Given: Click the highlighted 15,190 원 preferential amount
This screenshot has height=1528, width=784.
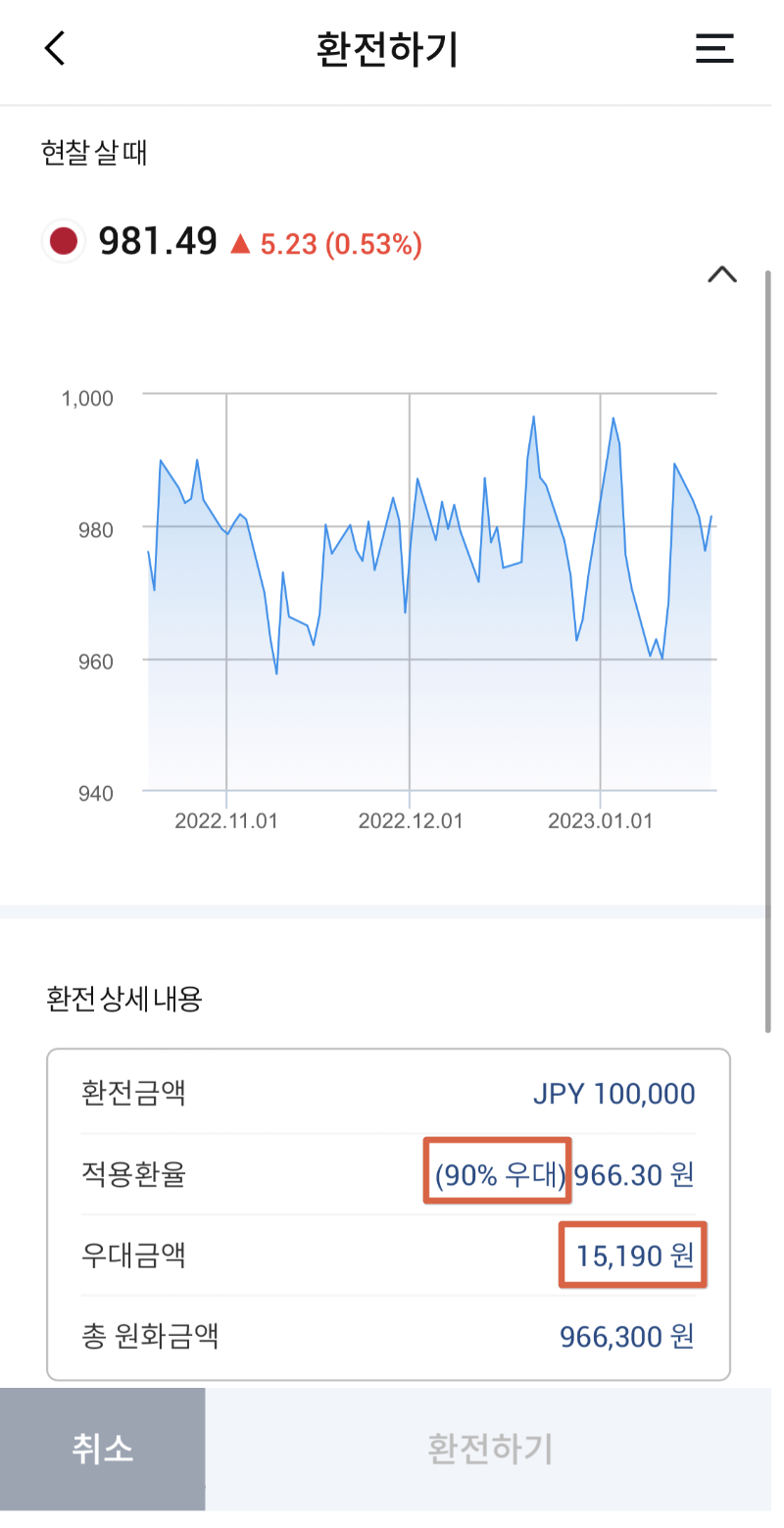Looking at the screenshot, I should click(x=632, y=1254).
